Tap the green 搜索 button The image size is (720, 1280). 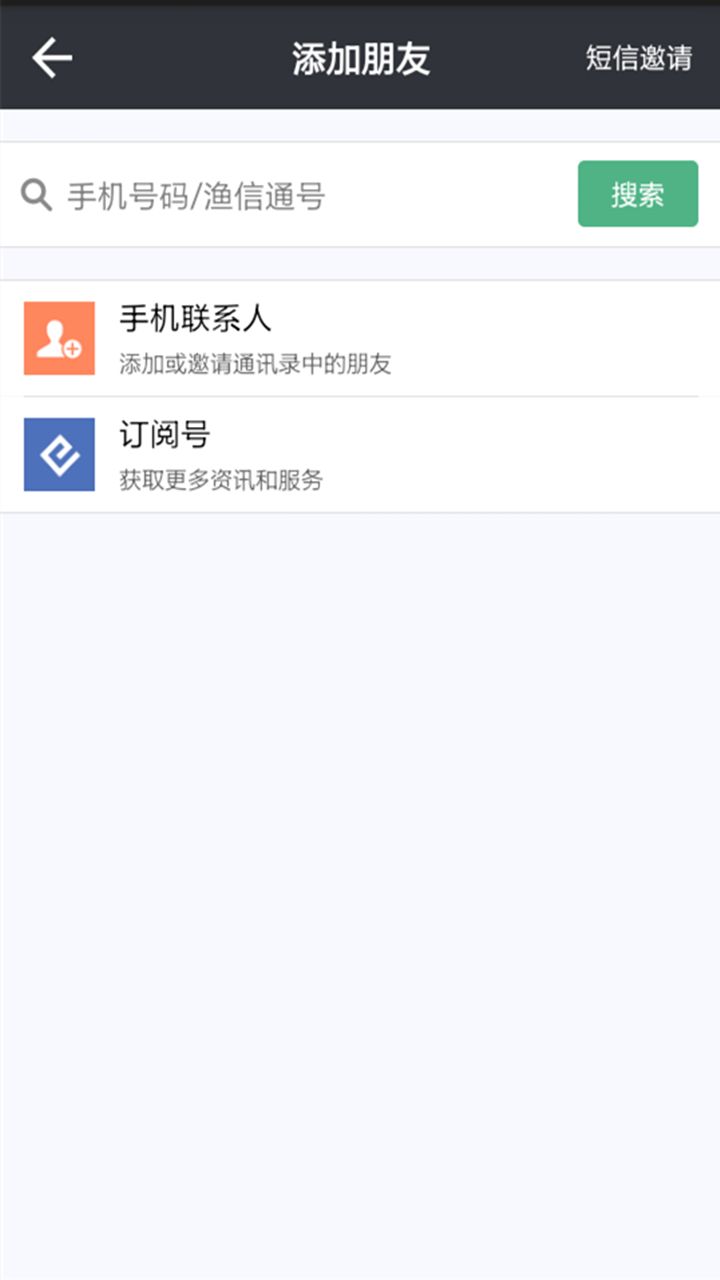[638, 194]
